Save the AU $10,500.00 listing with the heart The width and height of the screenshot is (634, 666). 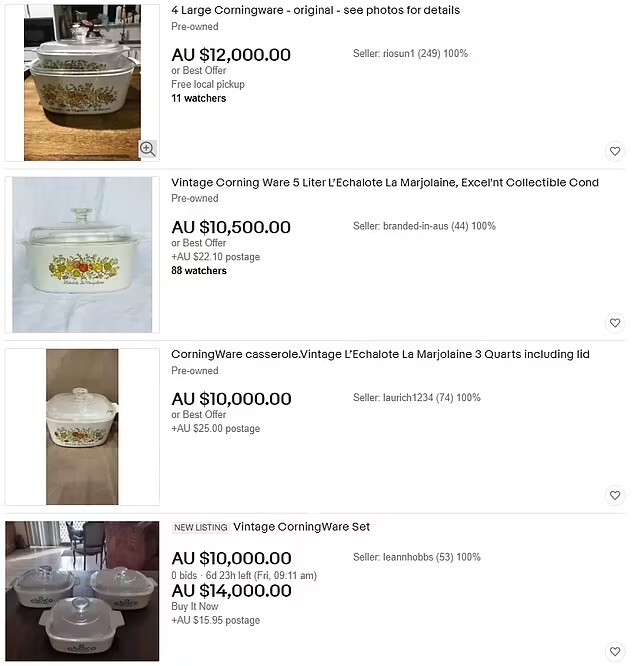coord(615,323)
